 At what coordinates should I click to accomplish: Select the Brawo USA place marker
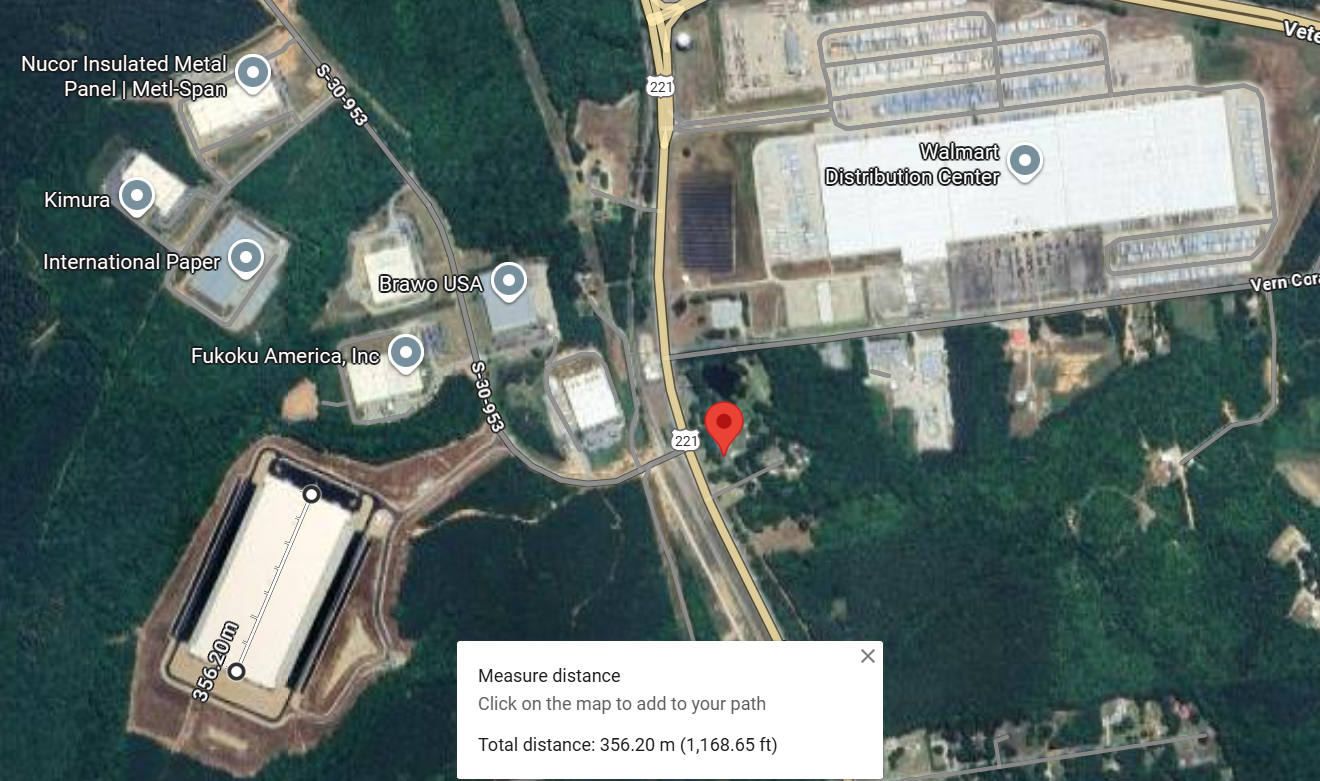pos(509,280)
